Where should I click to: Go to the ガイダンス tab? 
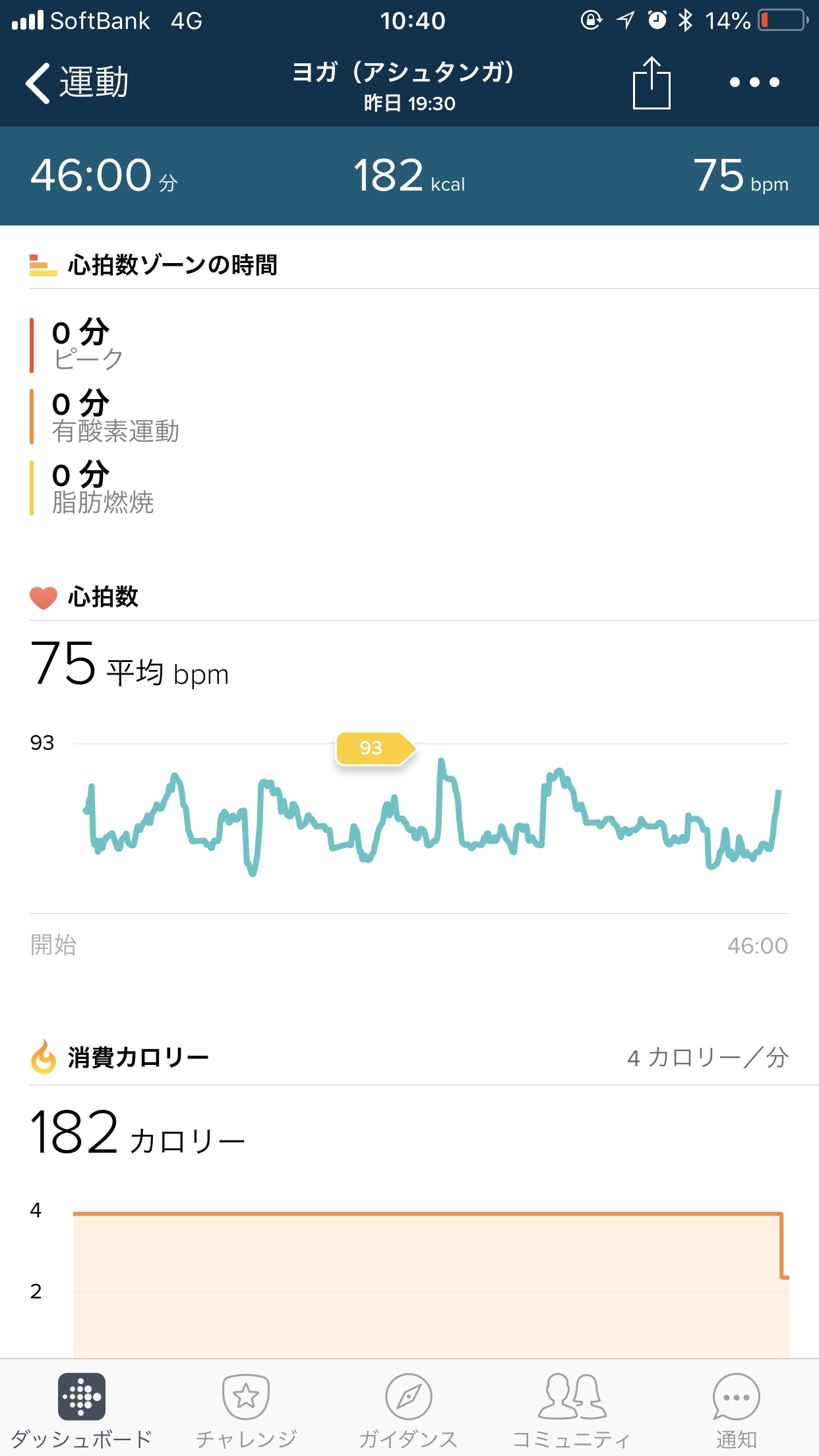pyautogui.click(x=408, y=1409)
